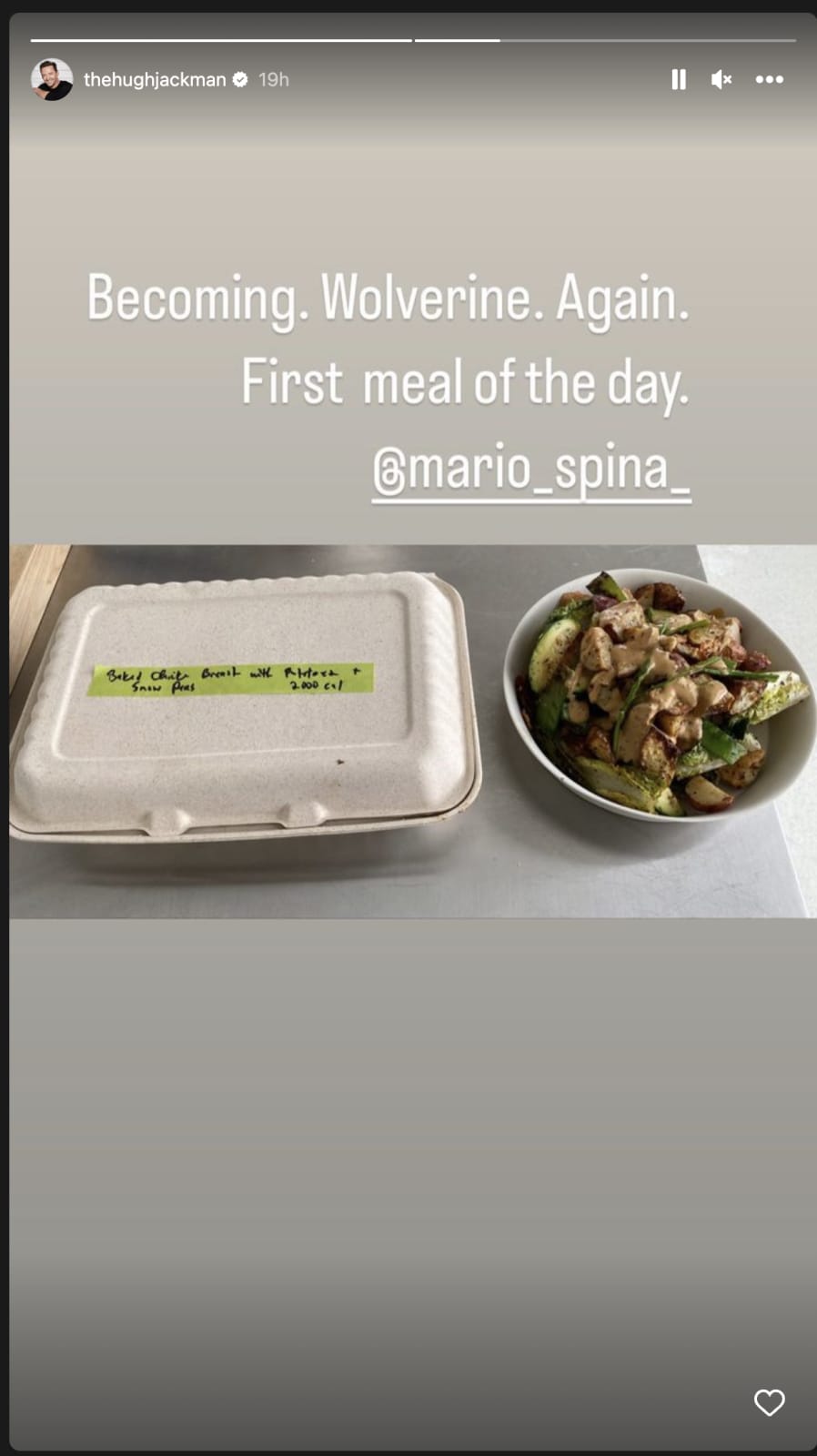Unmute the story sound
817x1456 pixels.
pyautogui.click(x=721, y=80)
